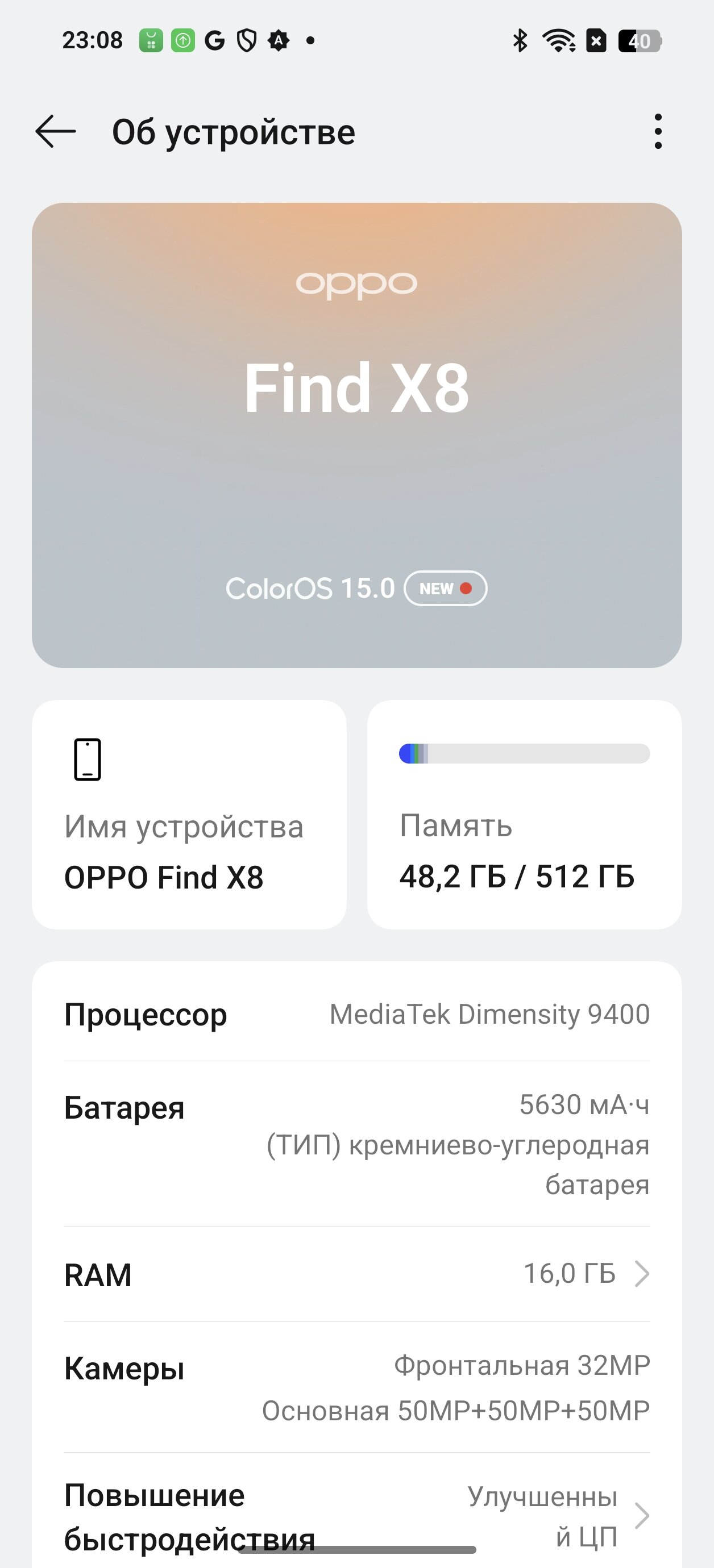Open the Память storage card
Viewport: 714px width, 1568px height.
point(525,815)
